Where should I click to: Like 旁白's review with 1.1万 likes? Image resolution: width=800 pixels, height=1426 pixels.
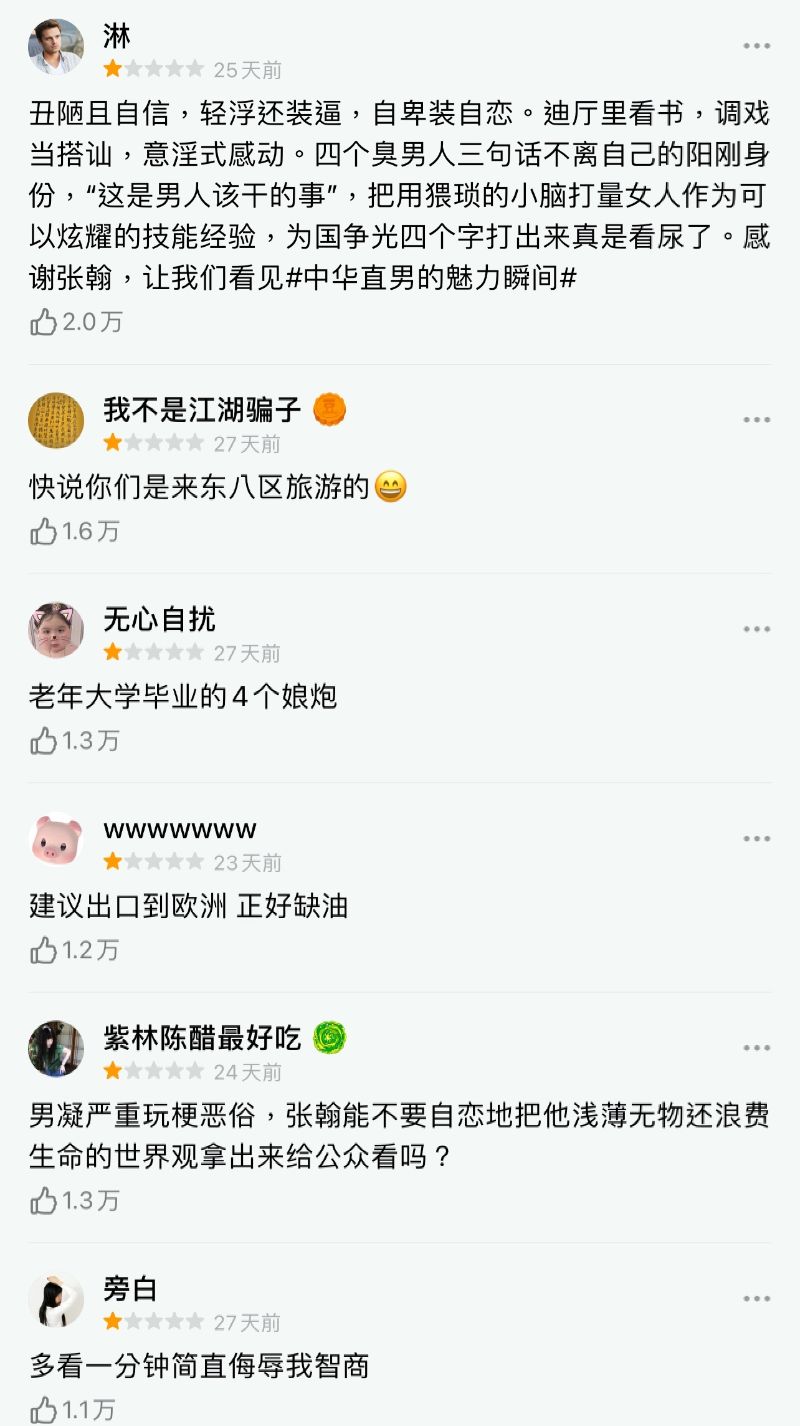tap(43, 1411)
